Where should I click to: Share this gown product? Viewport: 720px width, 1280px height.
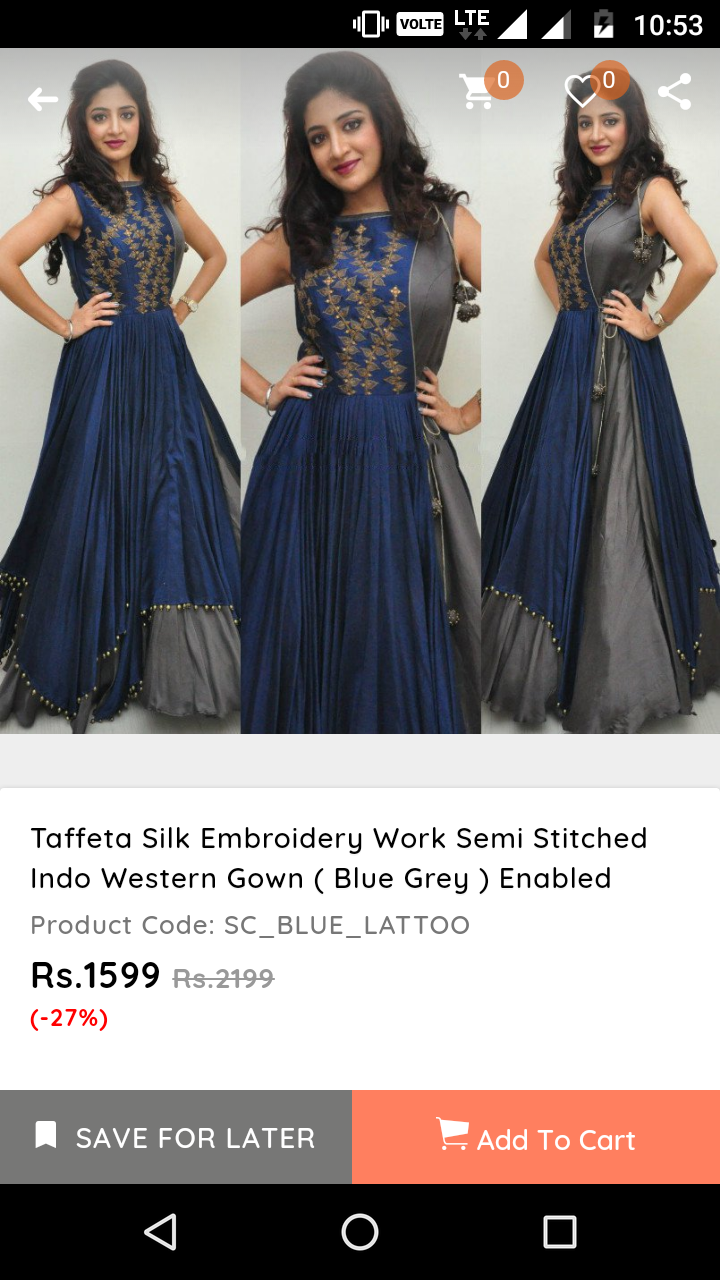(674, 92)
